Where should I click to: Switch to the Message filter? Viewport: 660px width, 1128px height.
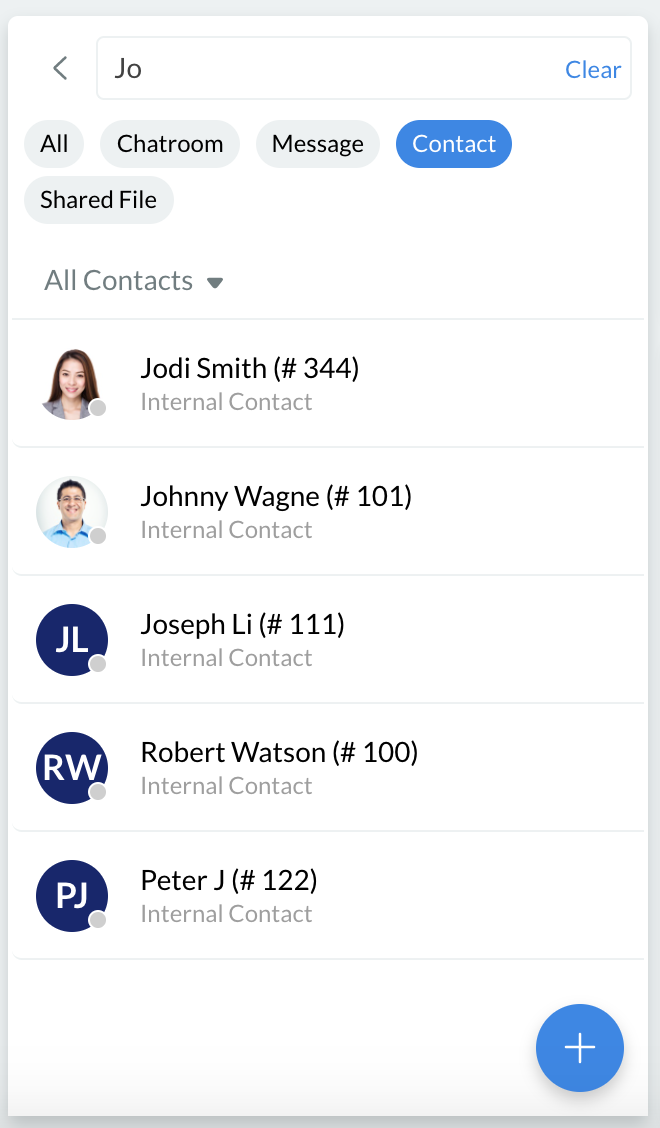point(317,144)
